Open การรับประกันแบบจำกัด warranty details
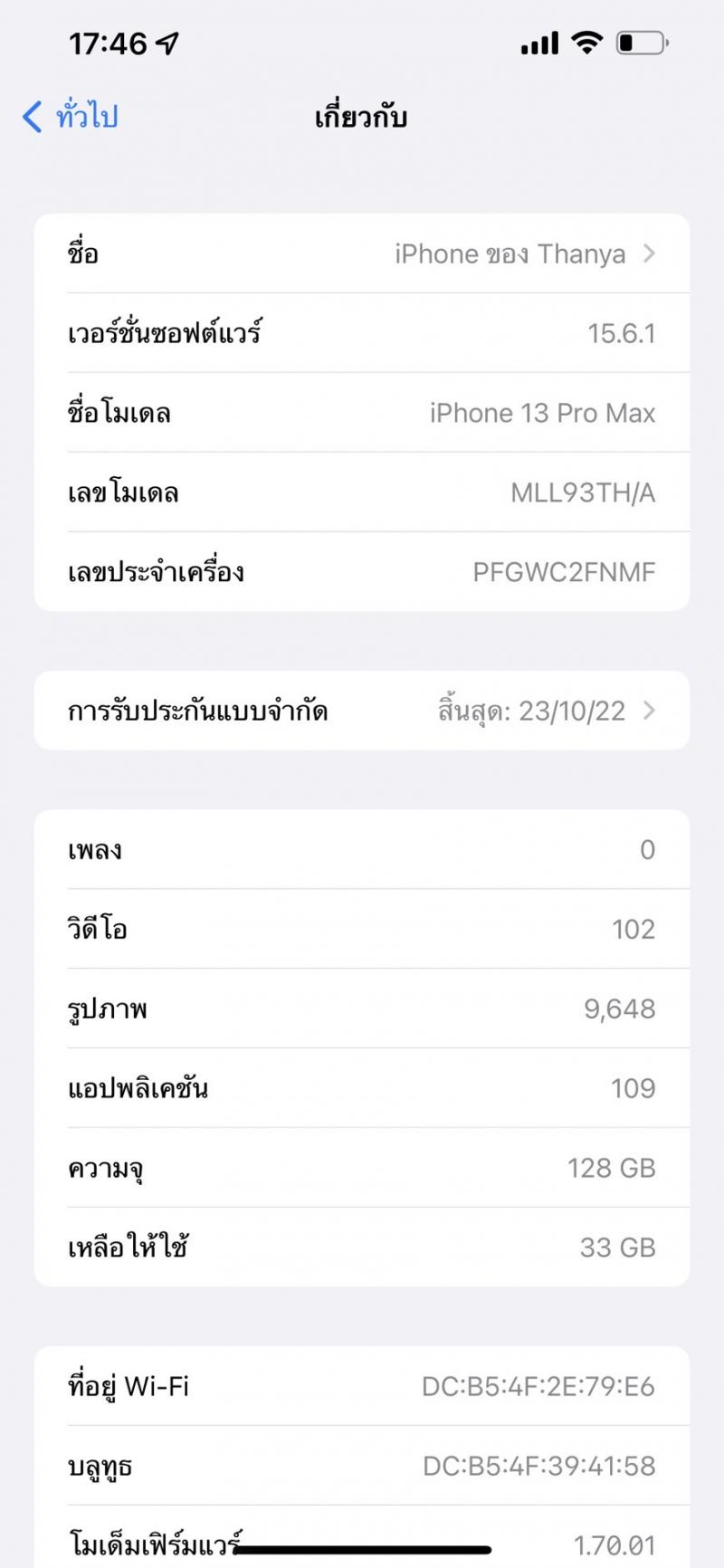 pyautogui.click(x=362, y=711)
